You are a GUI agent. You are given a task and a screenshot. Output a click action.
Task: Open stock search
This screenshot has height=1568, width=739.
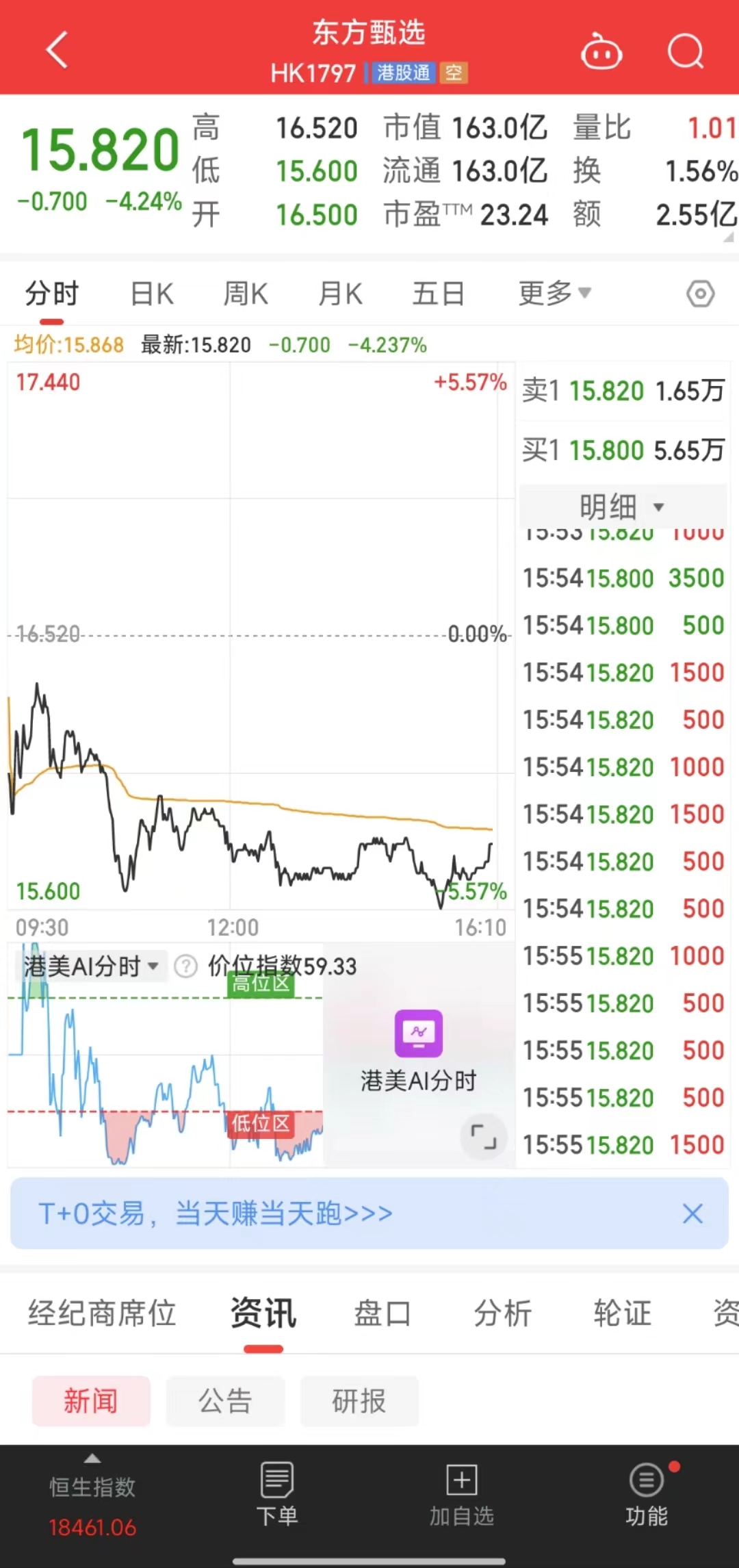point(685,51)
